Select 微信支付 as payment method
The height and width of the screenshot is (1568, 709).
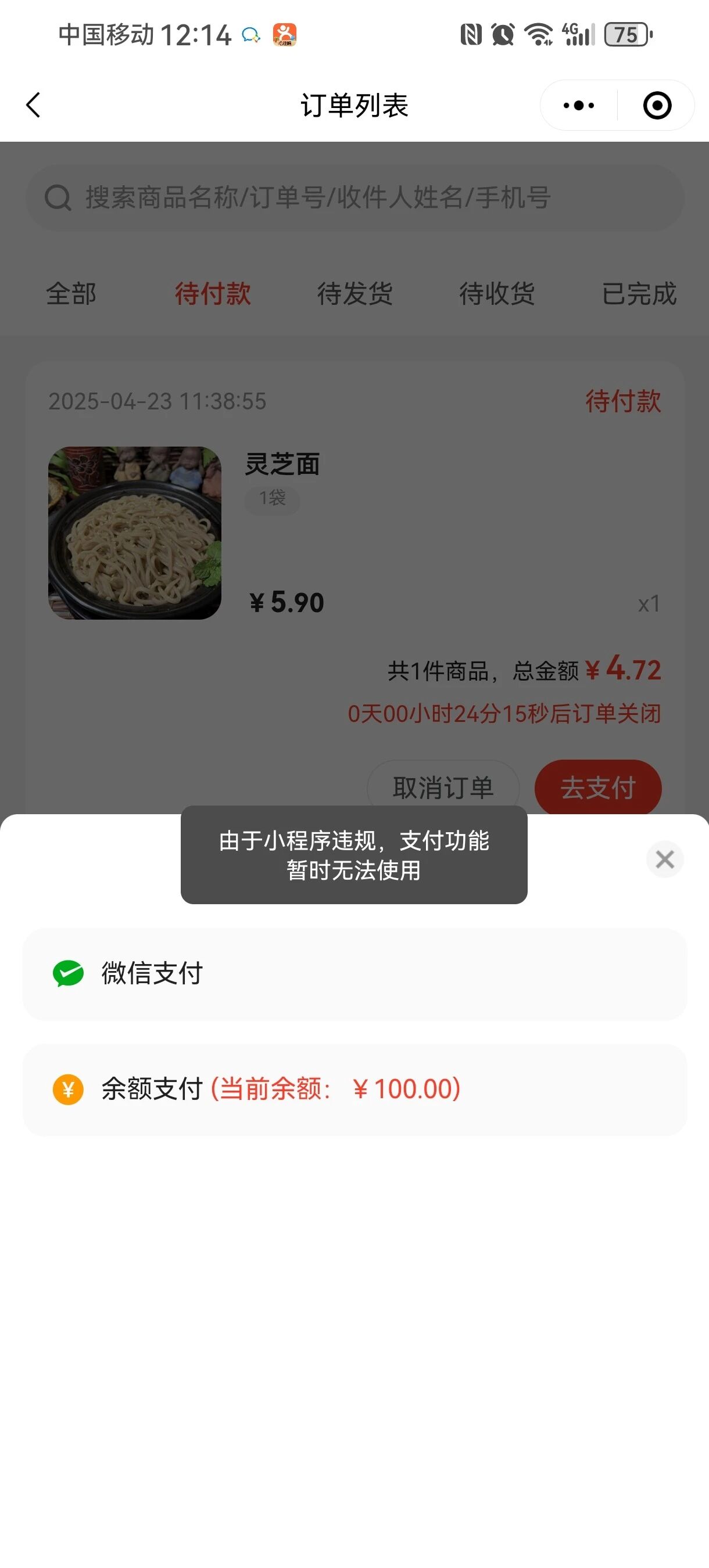pos(354,974)
